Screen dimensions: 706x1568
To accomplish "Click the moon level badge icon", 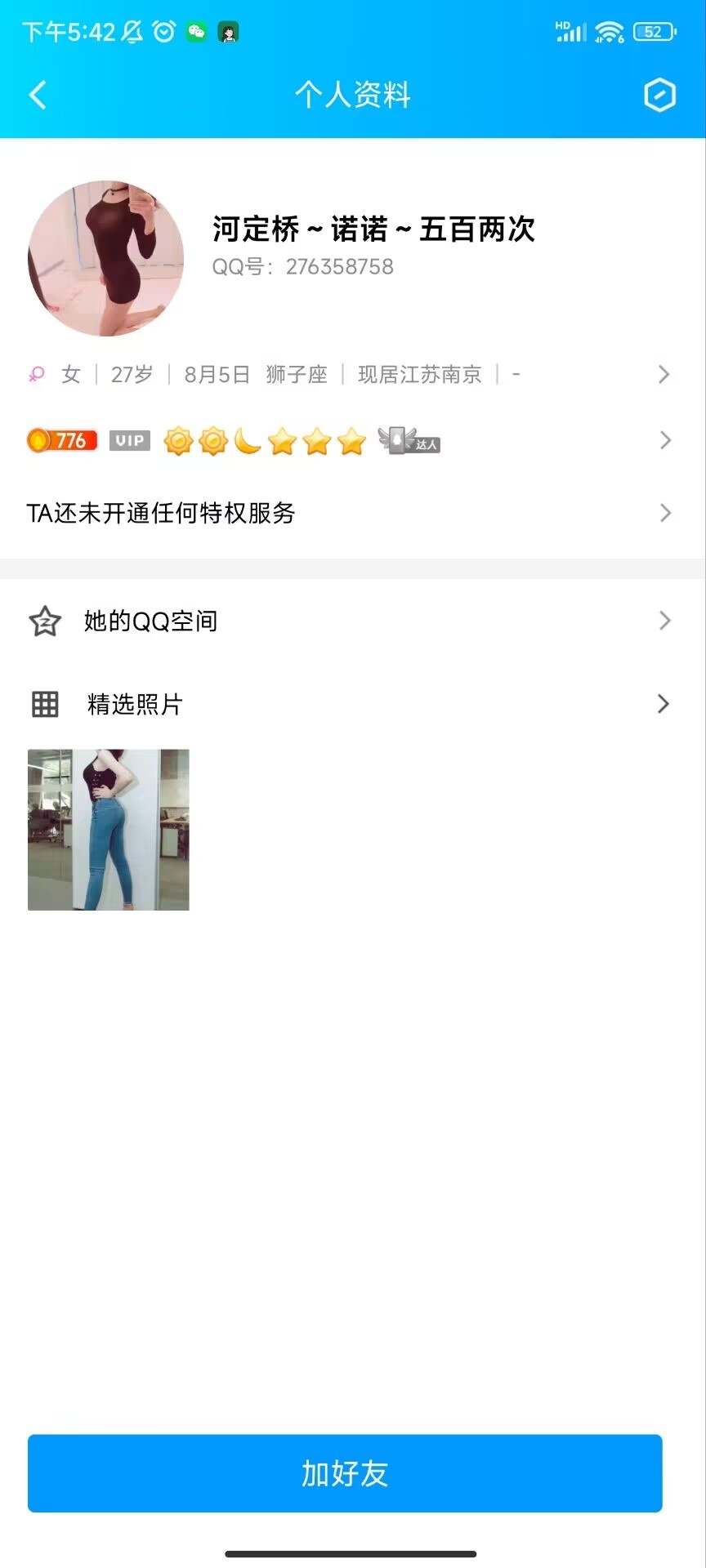I will 246,441.
